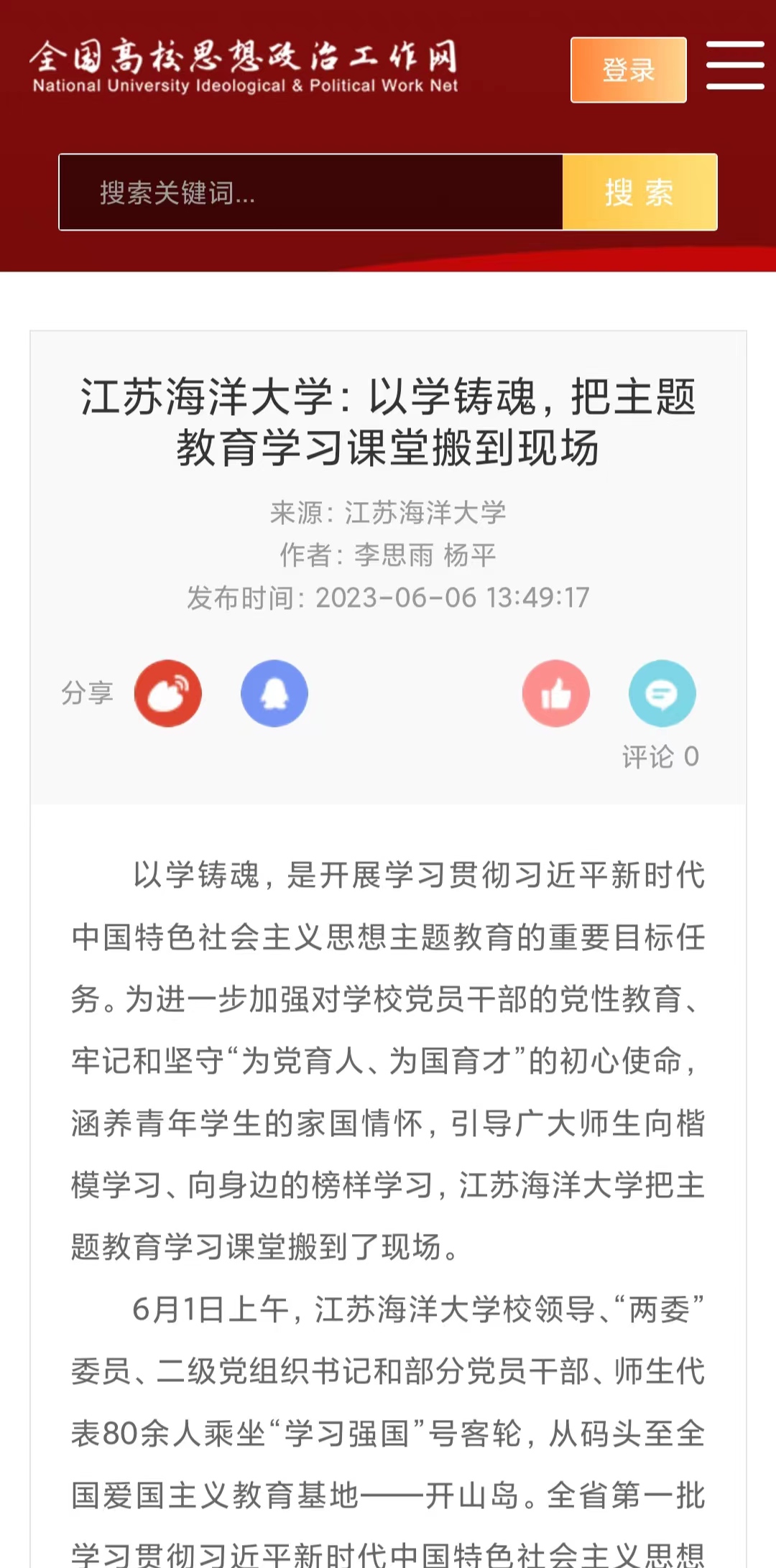
Task: Tap the yellow 搜索 button
Action: [639, 192]
